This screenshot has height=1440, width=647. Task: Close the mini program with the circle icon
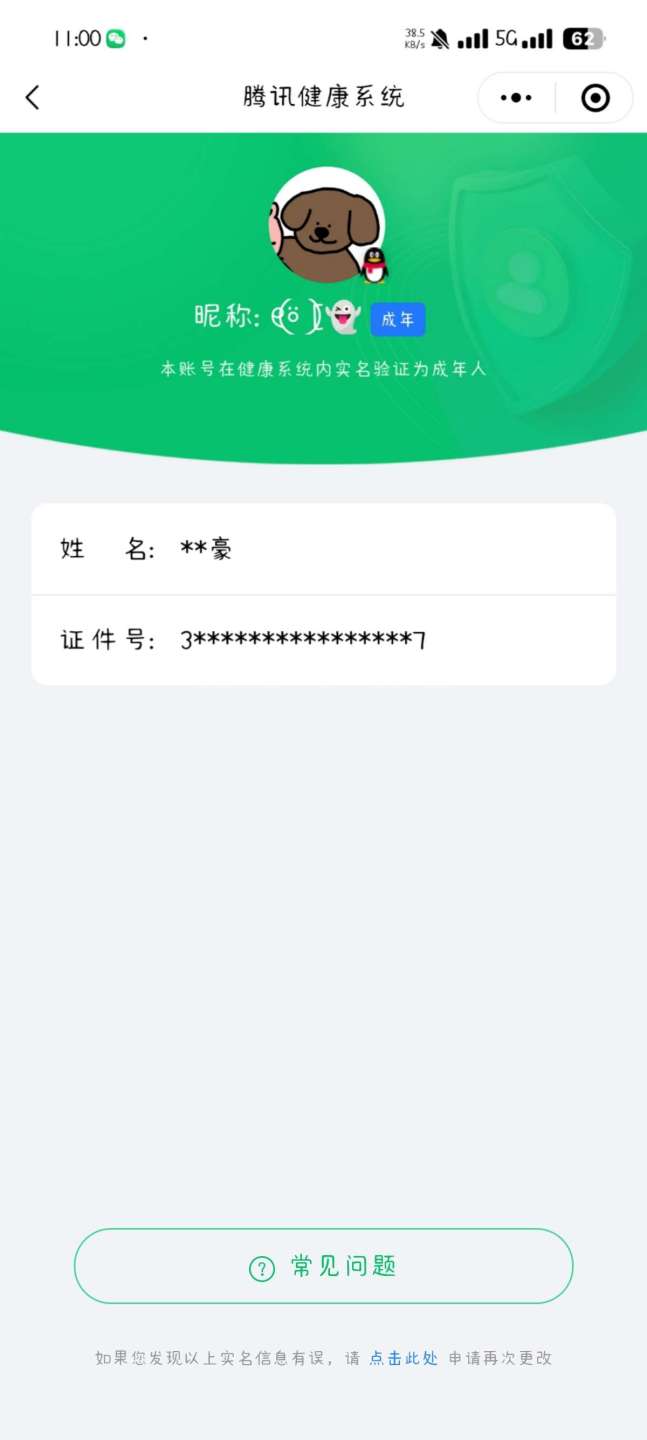point(595,98)
